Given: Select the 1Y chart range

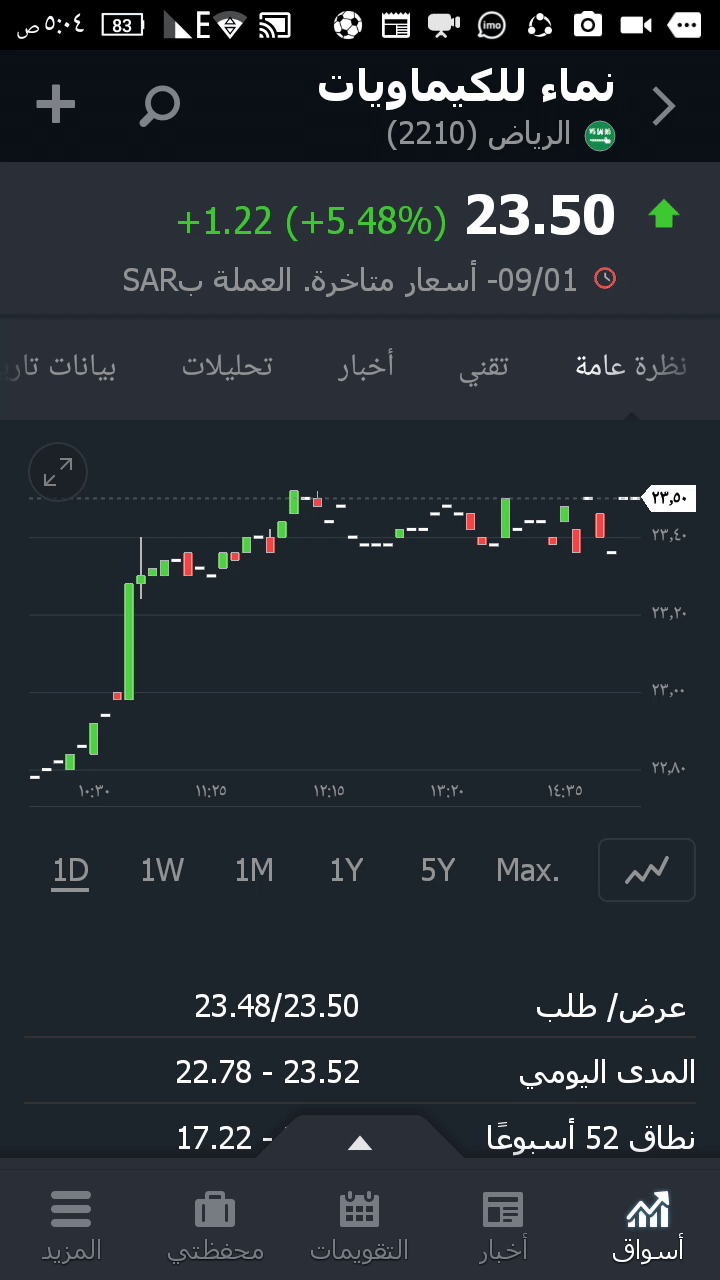Looking at the screenshot, I should [346, 871].
